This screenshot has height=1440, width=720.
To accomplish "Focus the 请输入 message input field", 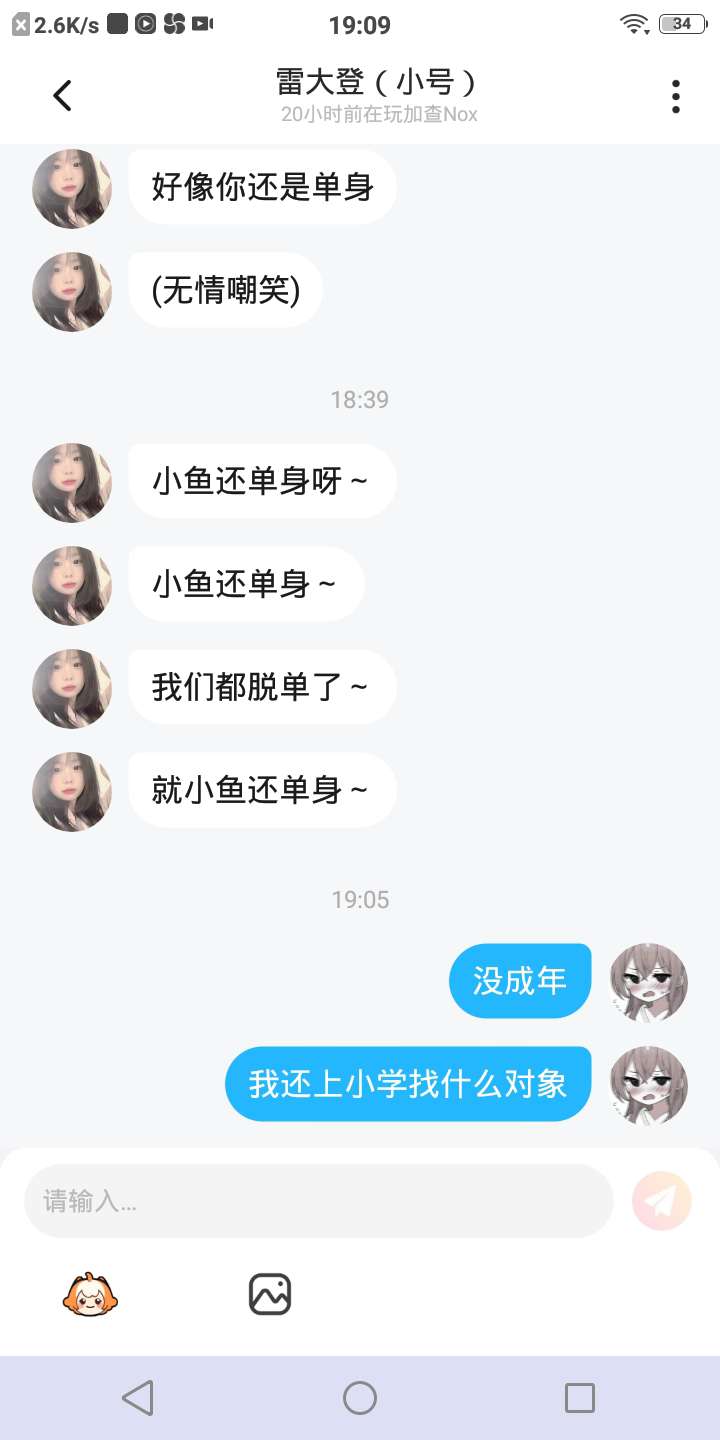I will (318, 1201).
